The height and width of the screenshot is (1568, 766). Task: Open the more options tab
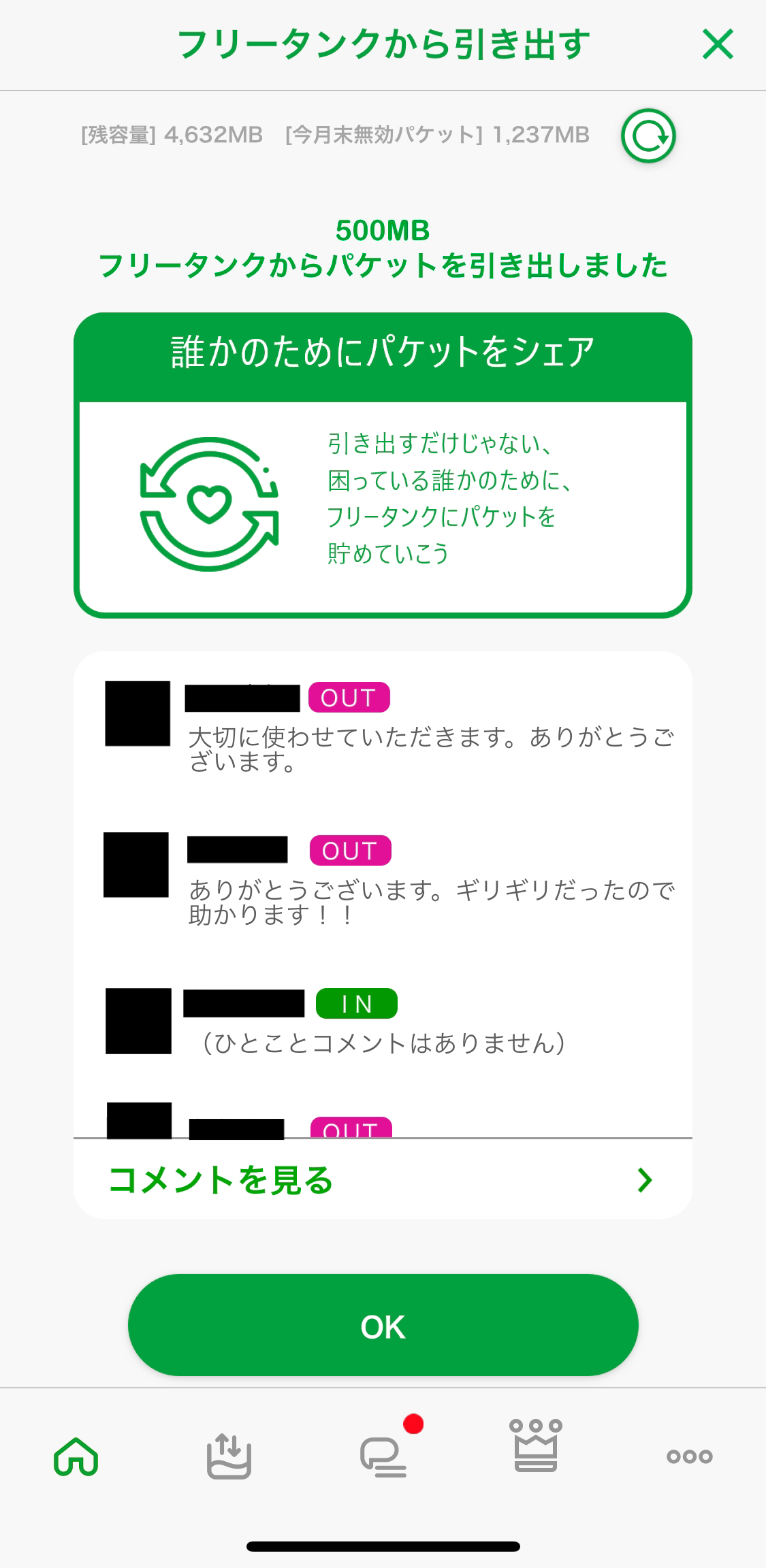(689, 1455)
